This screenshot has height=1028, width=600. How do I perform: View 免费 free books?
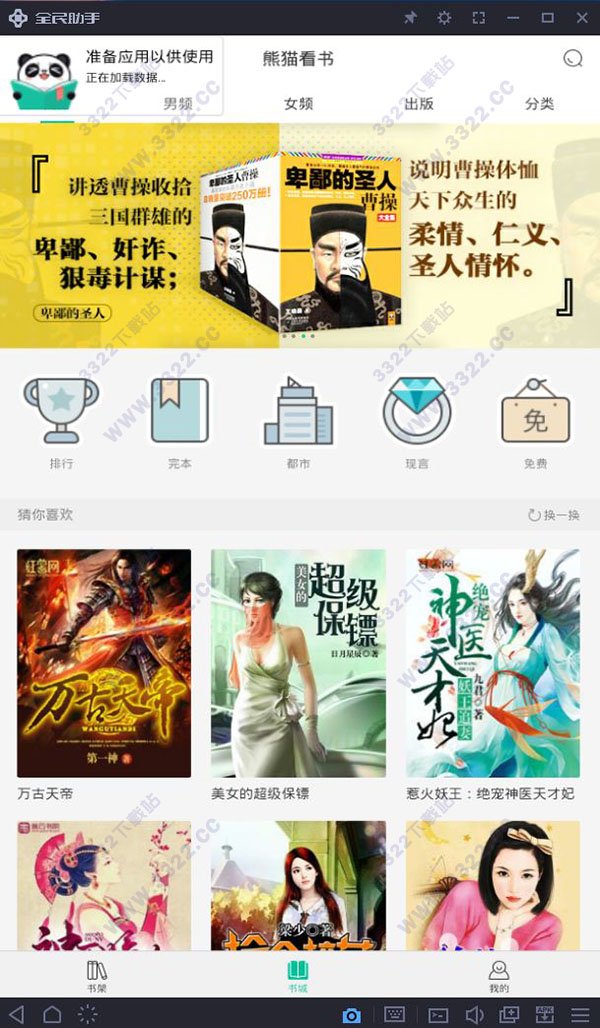535,422
